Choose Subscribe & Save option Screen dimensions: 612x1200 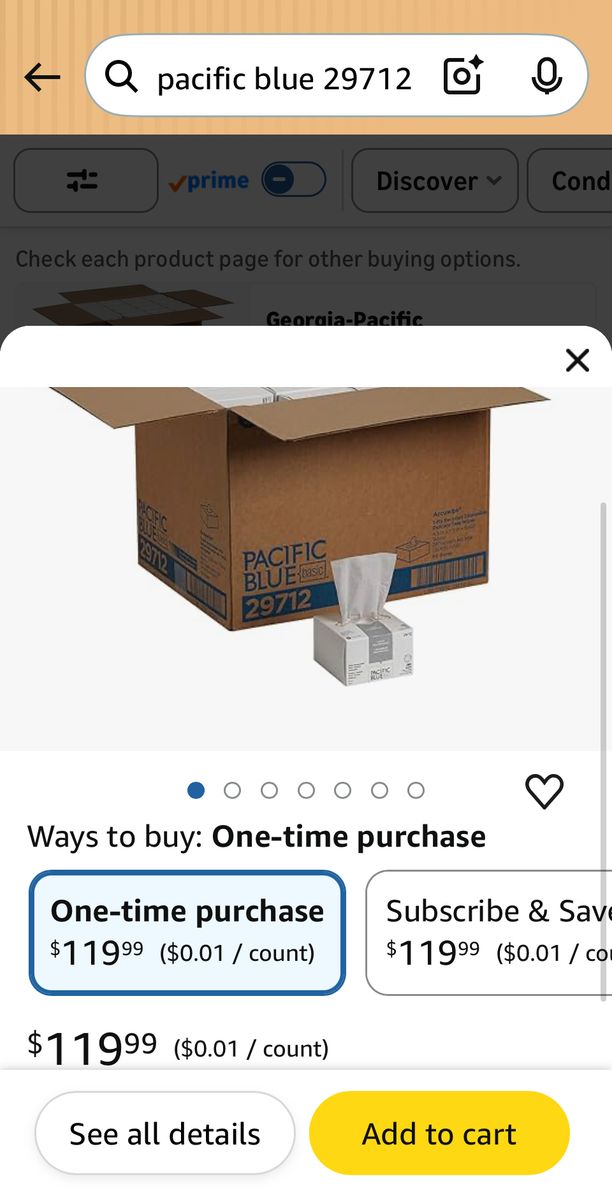pyautogui.click(x=490, y=932)
